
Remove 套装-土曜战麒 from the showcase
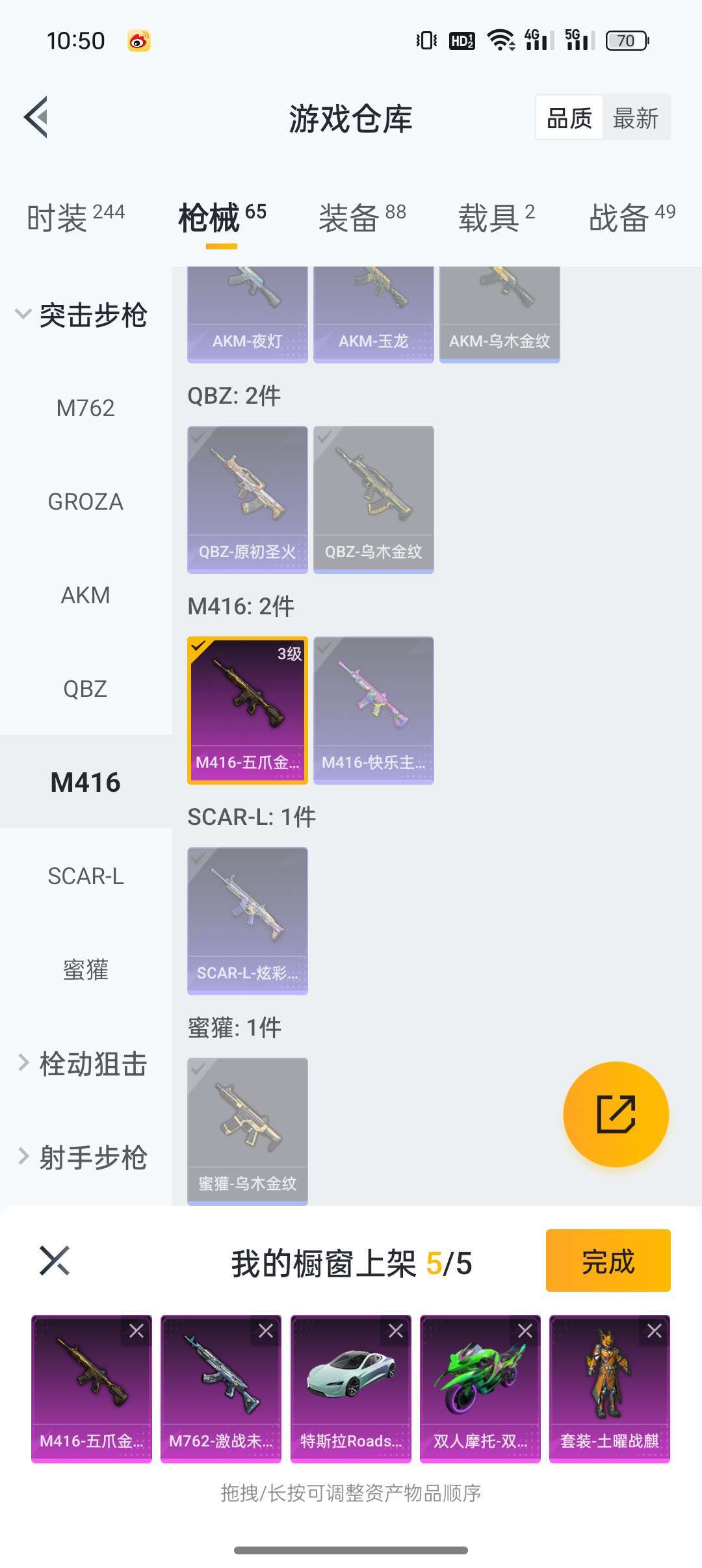point(654,1331)
